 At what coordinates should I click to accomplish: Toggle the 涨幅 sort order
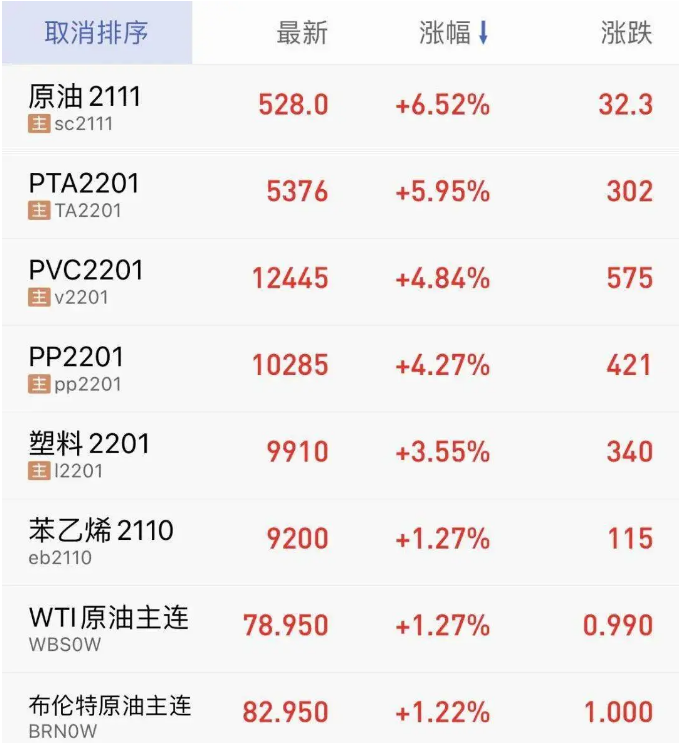pos(453,33)
